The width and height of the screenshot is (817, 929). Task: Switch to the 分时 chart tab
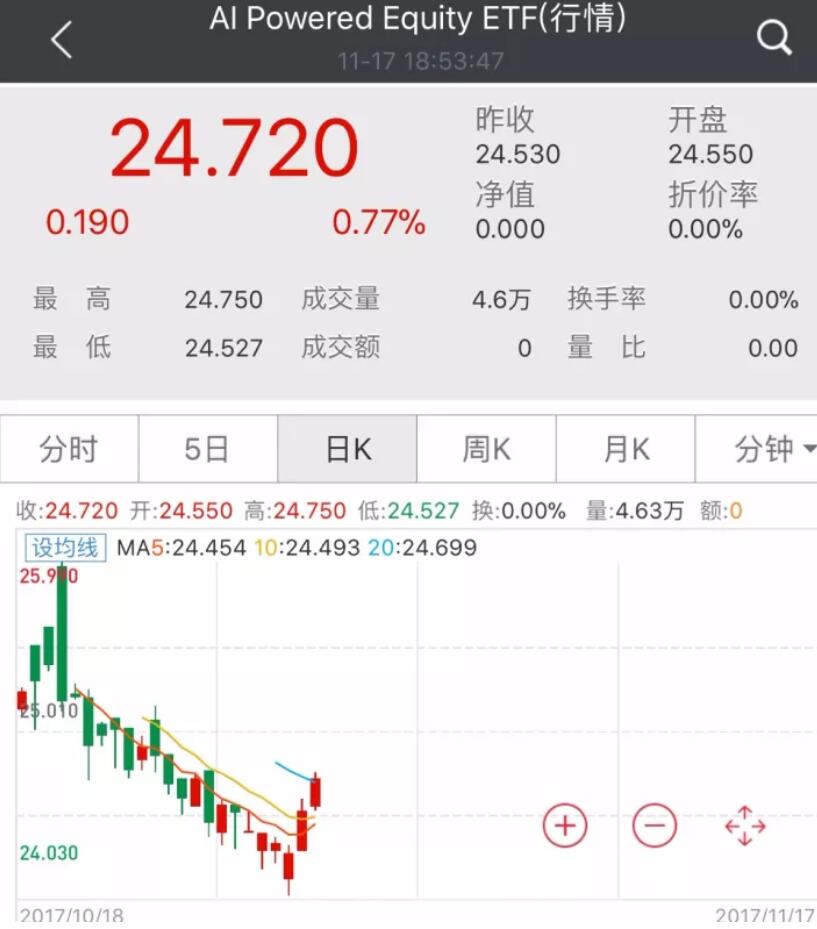(x=69, y=450)
